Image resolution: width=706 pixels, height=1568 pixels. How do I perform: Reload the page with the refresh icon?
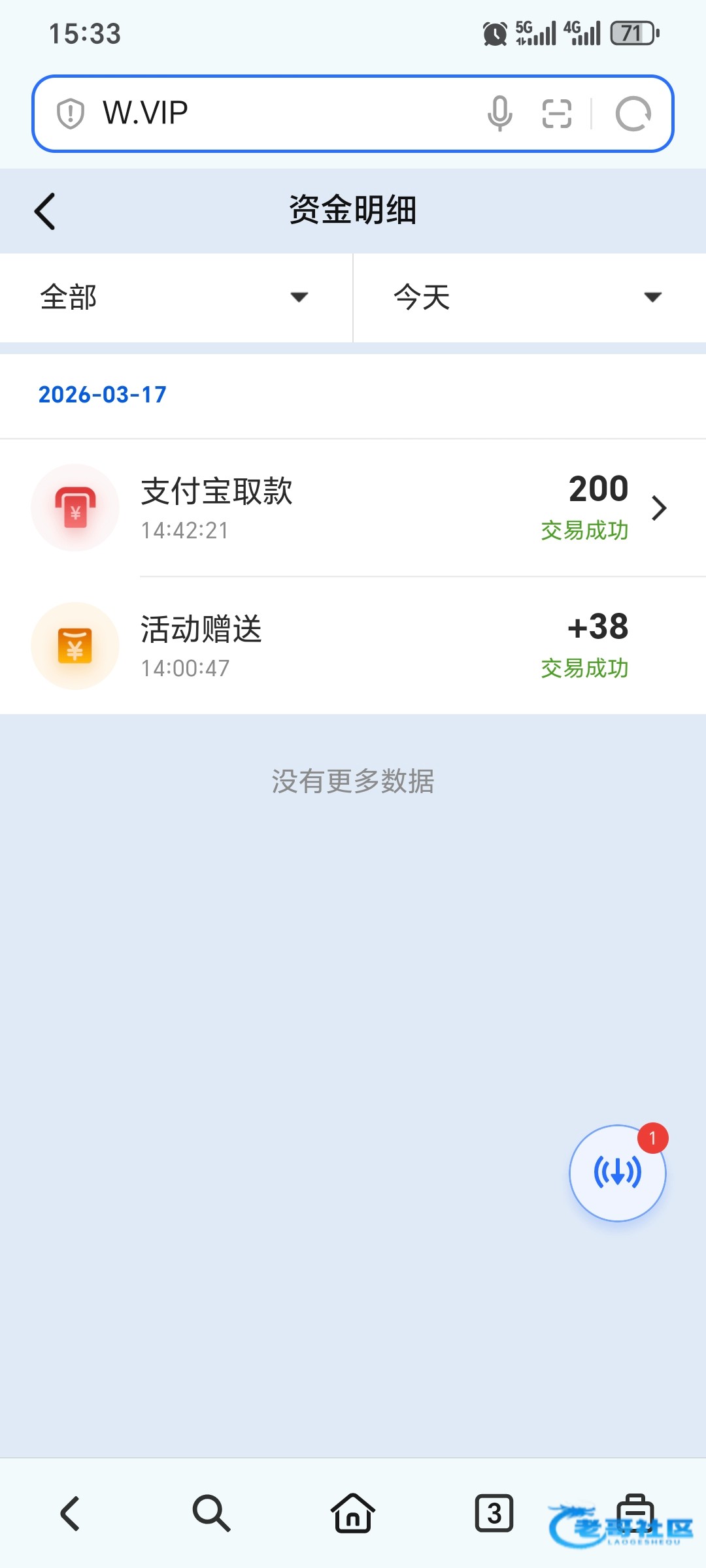[x=633, y=114]
